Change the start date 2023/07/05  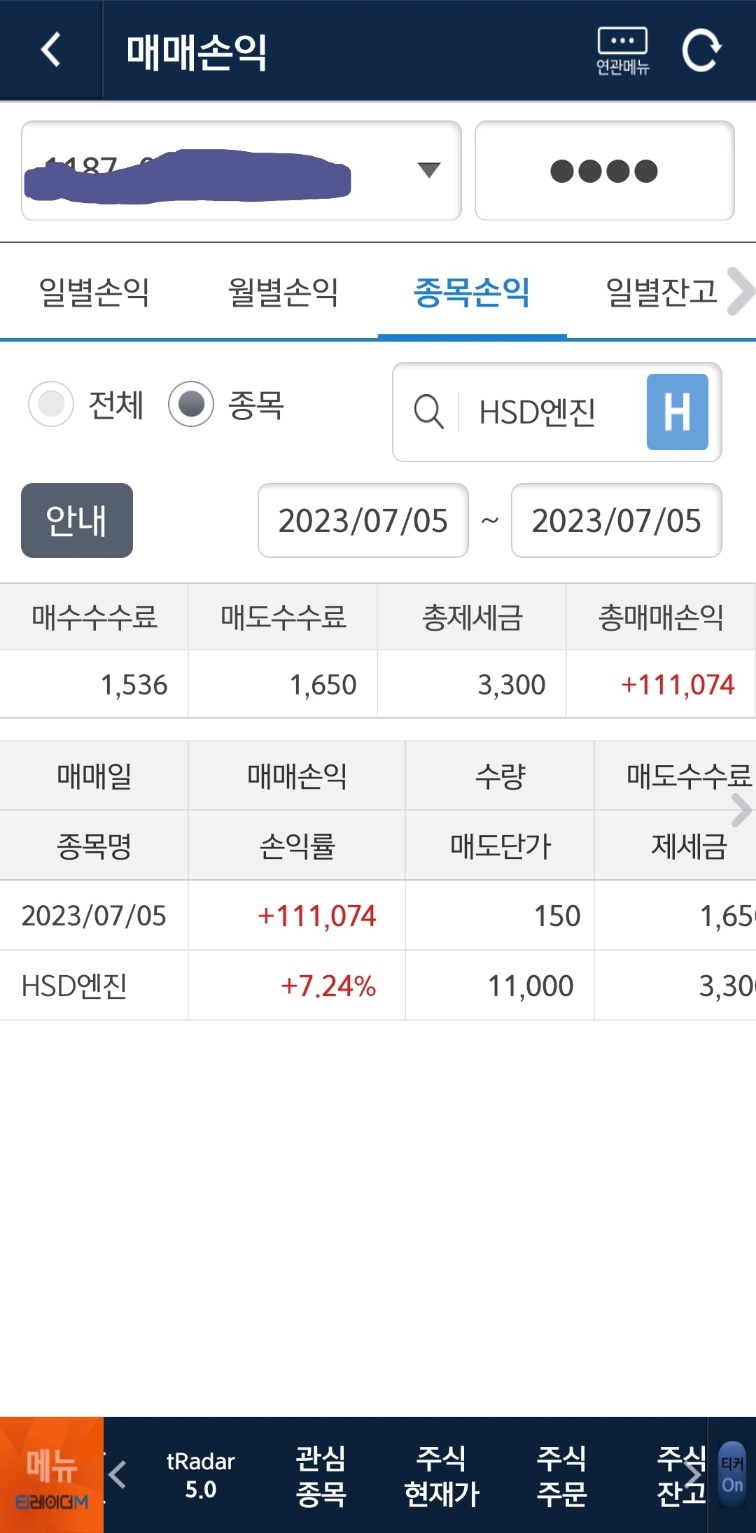363,521
